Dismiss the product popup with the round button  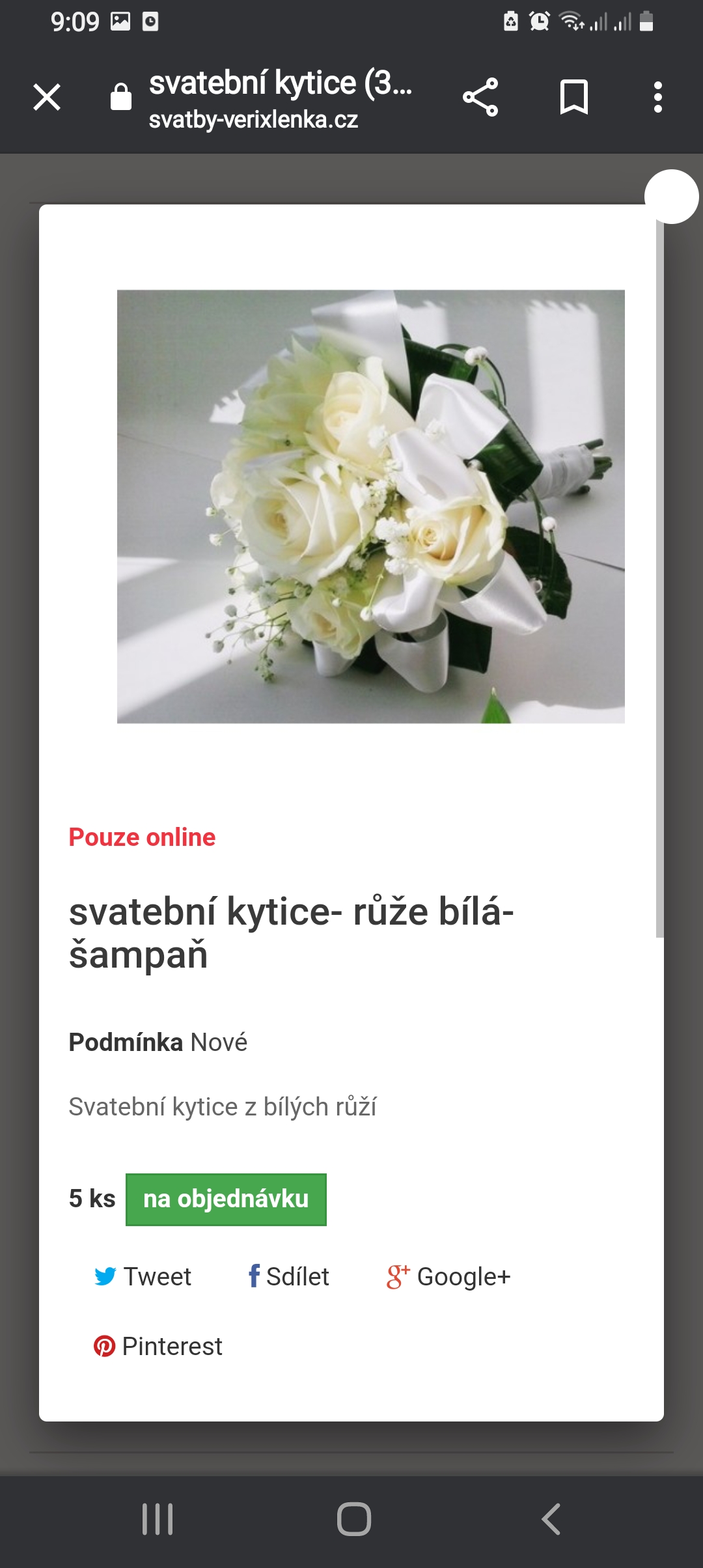coord(672,197)
